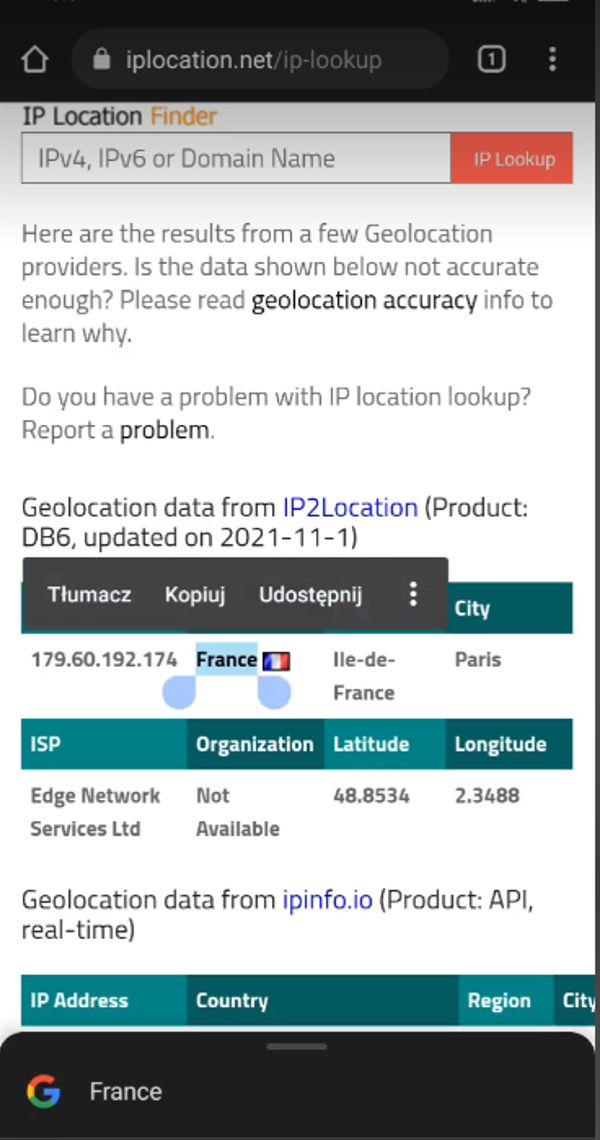Expand the bottom sheet using its handle
Image resolution: width=600 pixels, height=1140 pixels.
click(297, 1046)
